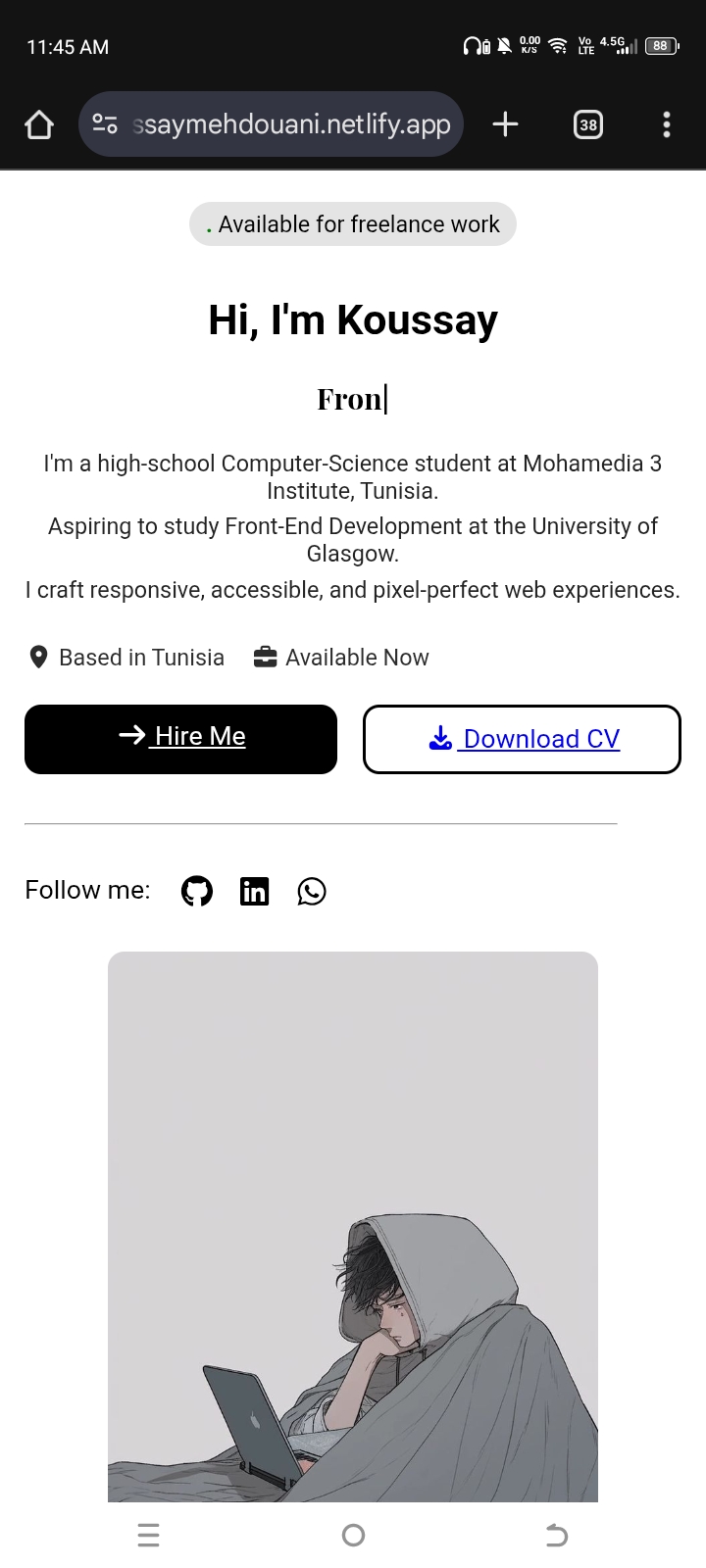The width and height of the screenshot is (706, 1568).
Task: Tap the Wi-Fi status bar icon
Action: coord(558,45)
